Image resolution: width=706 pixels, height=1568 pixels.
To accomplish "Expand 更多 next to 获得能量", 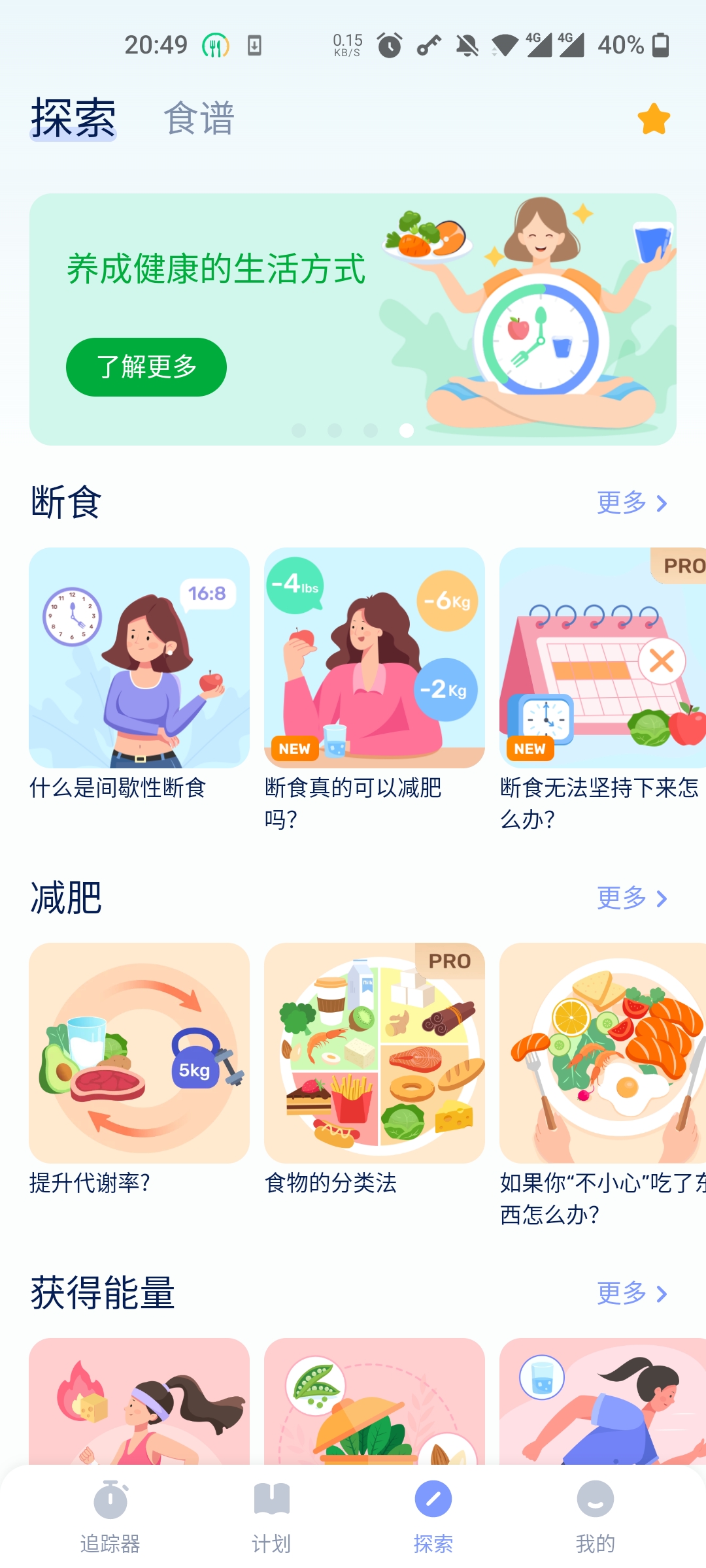I will [x=632, y=1294].
